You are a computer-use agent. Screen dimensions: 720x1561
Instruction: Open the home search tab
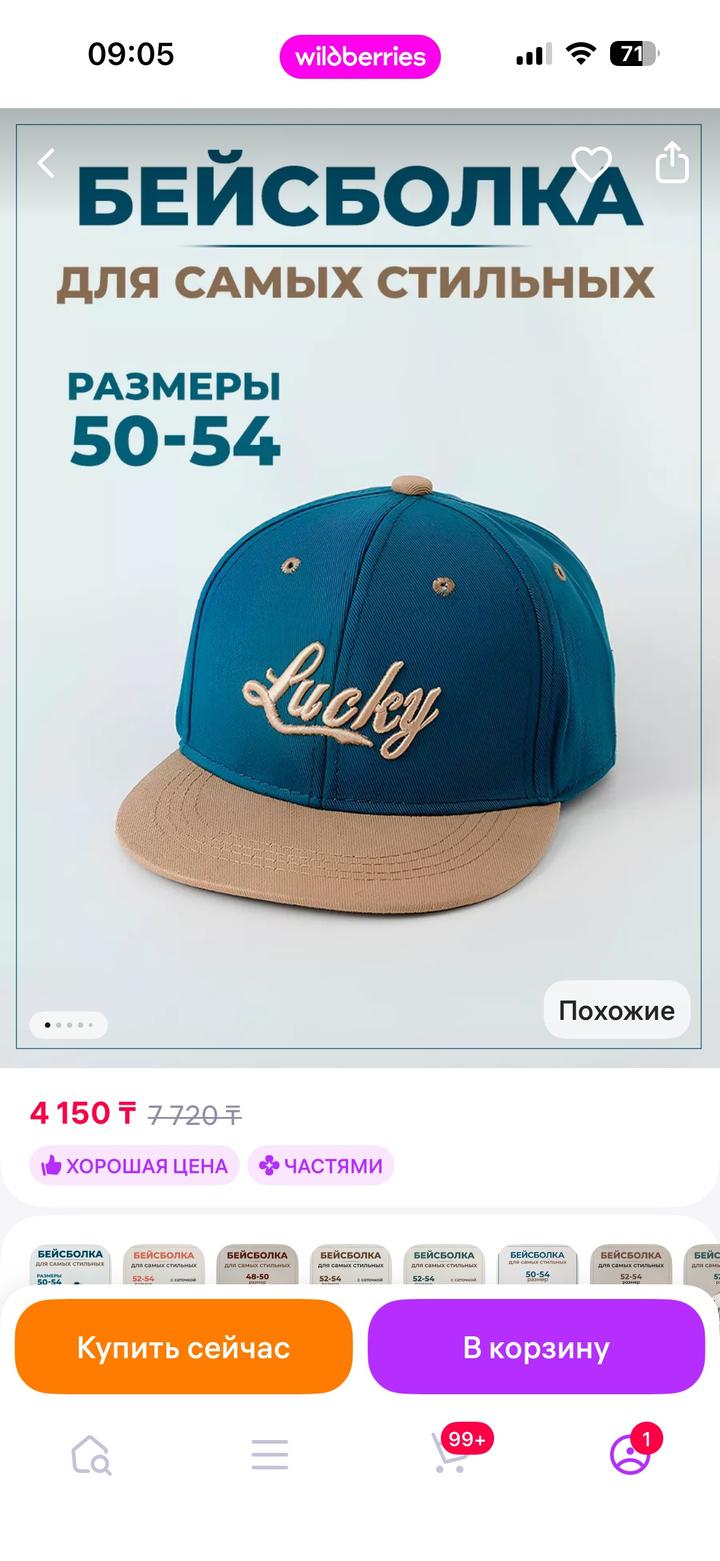point(90,1455)
